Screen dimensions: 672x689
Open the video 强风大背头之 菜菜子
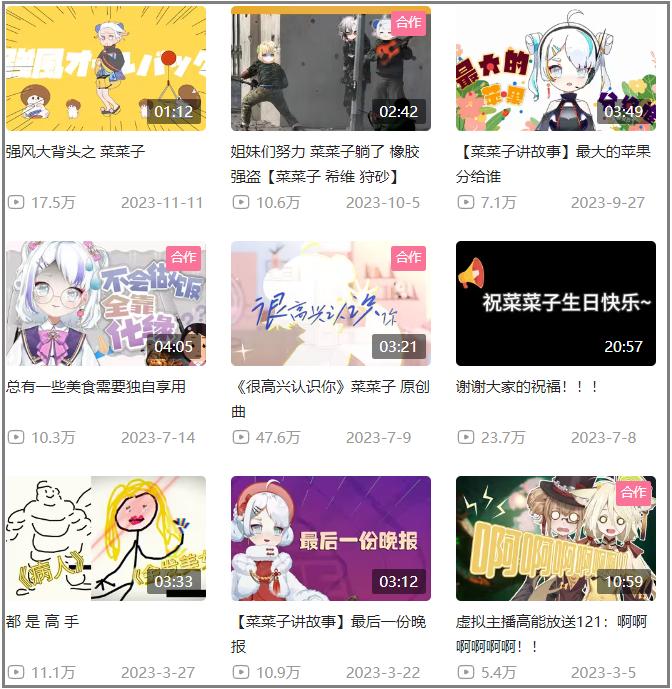point(105,68)
